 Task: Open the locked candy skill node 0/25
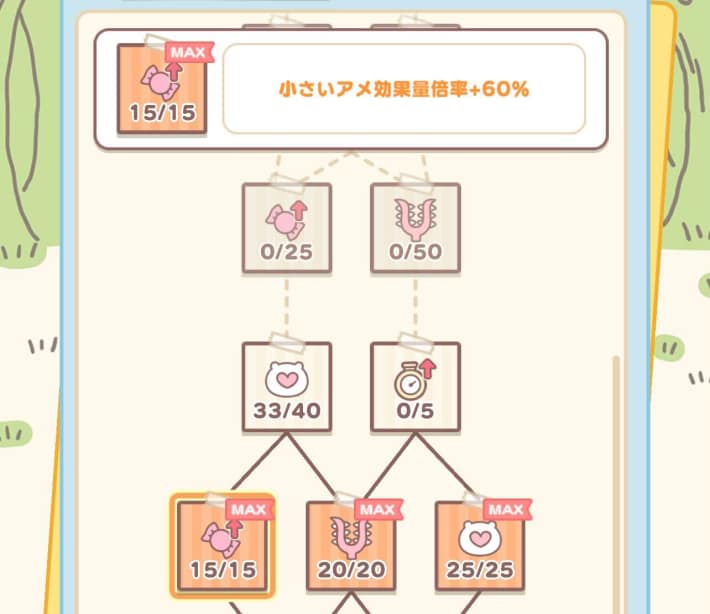coord(287,227)
